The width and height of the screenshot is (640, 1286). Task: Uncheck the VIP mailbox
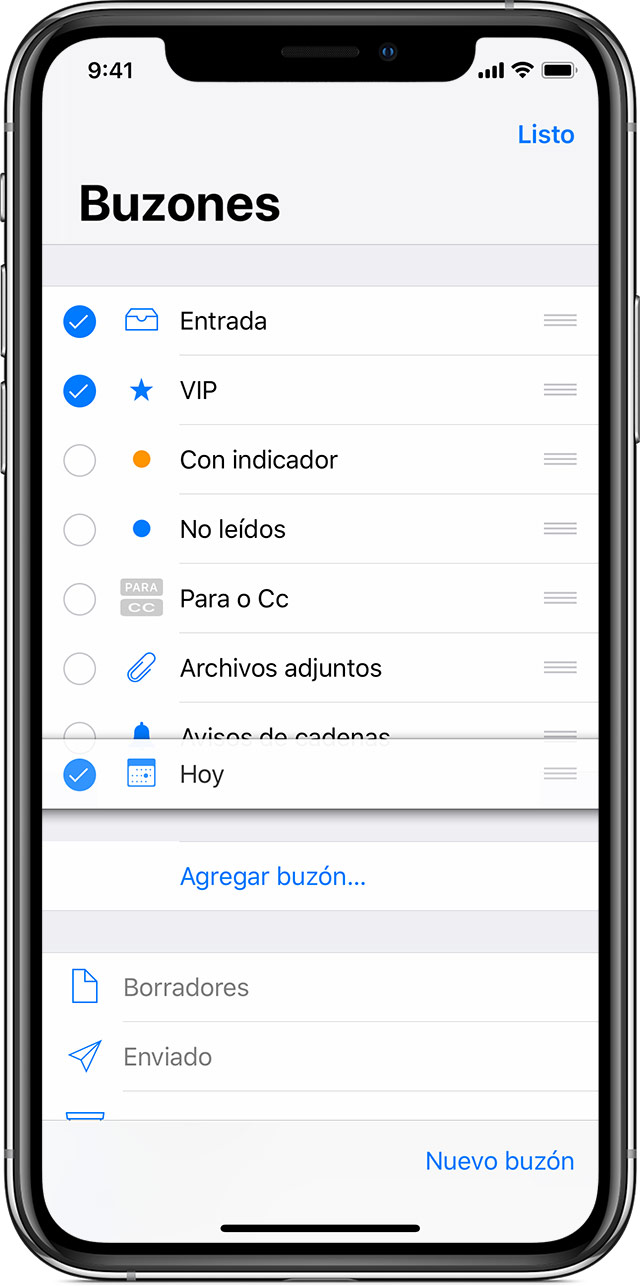(x=80, y=390)
